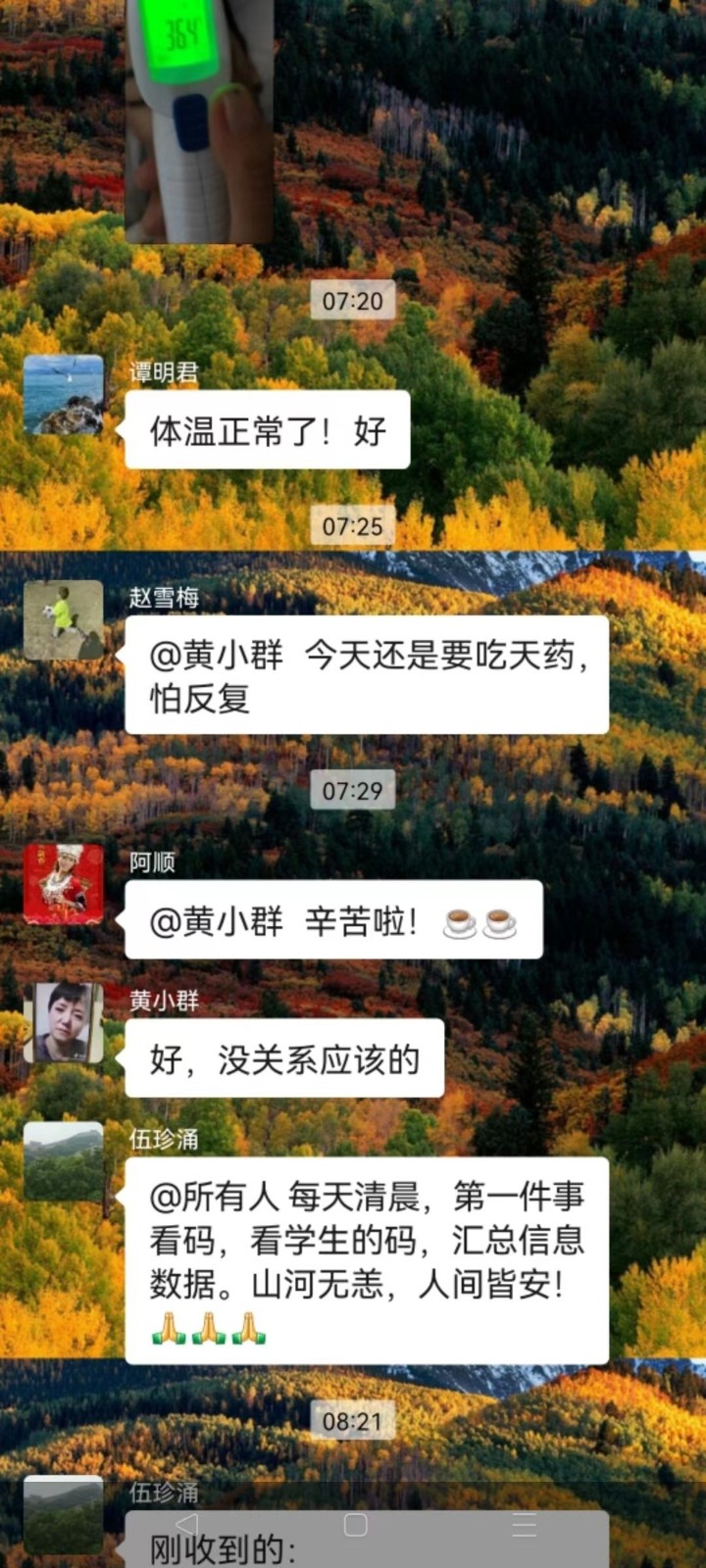Select the message 体温正常了！好
Image resolution: width=706 pixels, height=1568 pixels.
point(267,429)
